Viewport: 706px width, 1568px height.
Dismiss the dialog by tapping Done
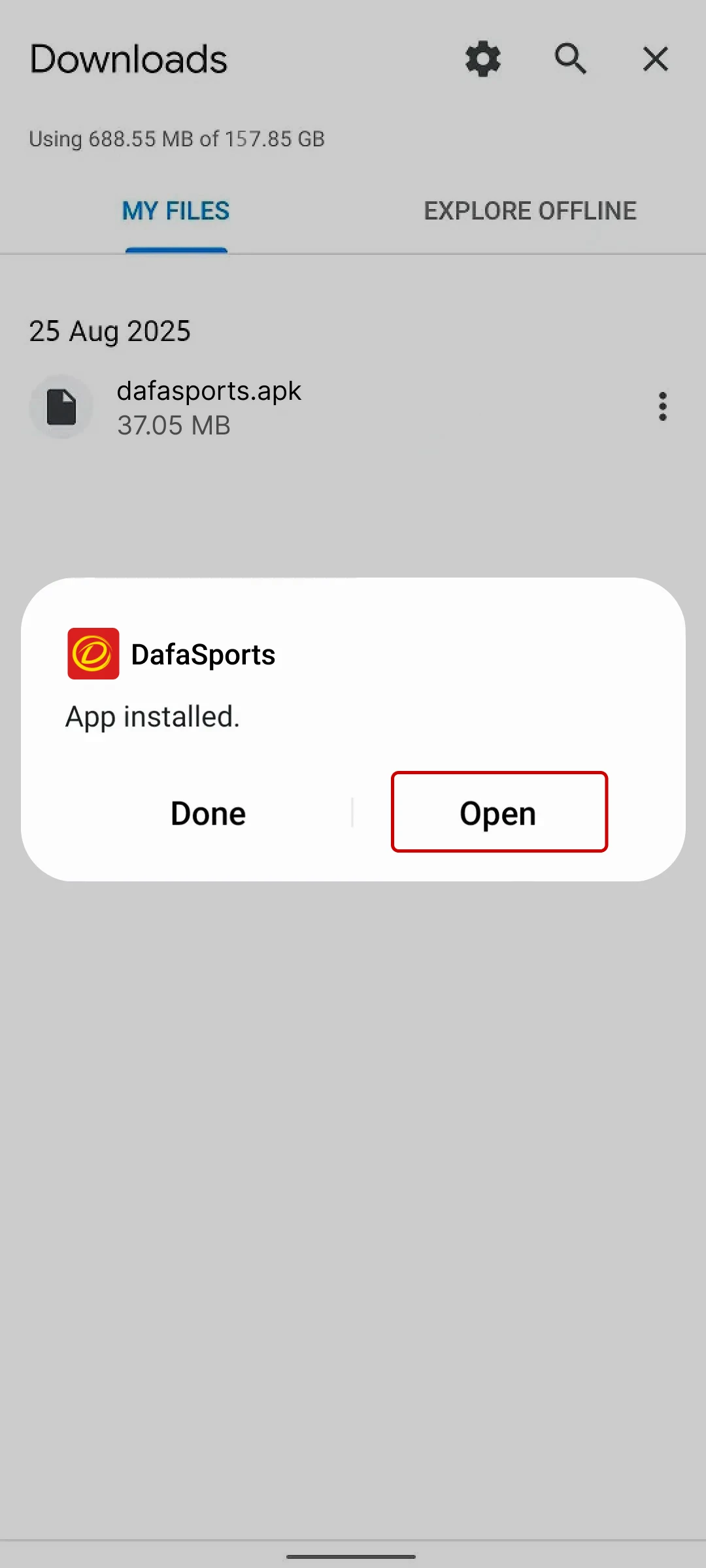click(207, 812)
